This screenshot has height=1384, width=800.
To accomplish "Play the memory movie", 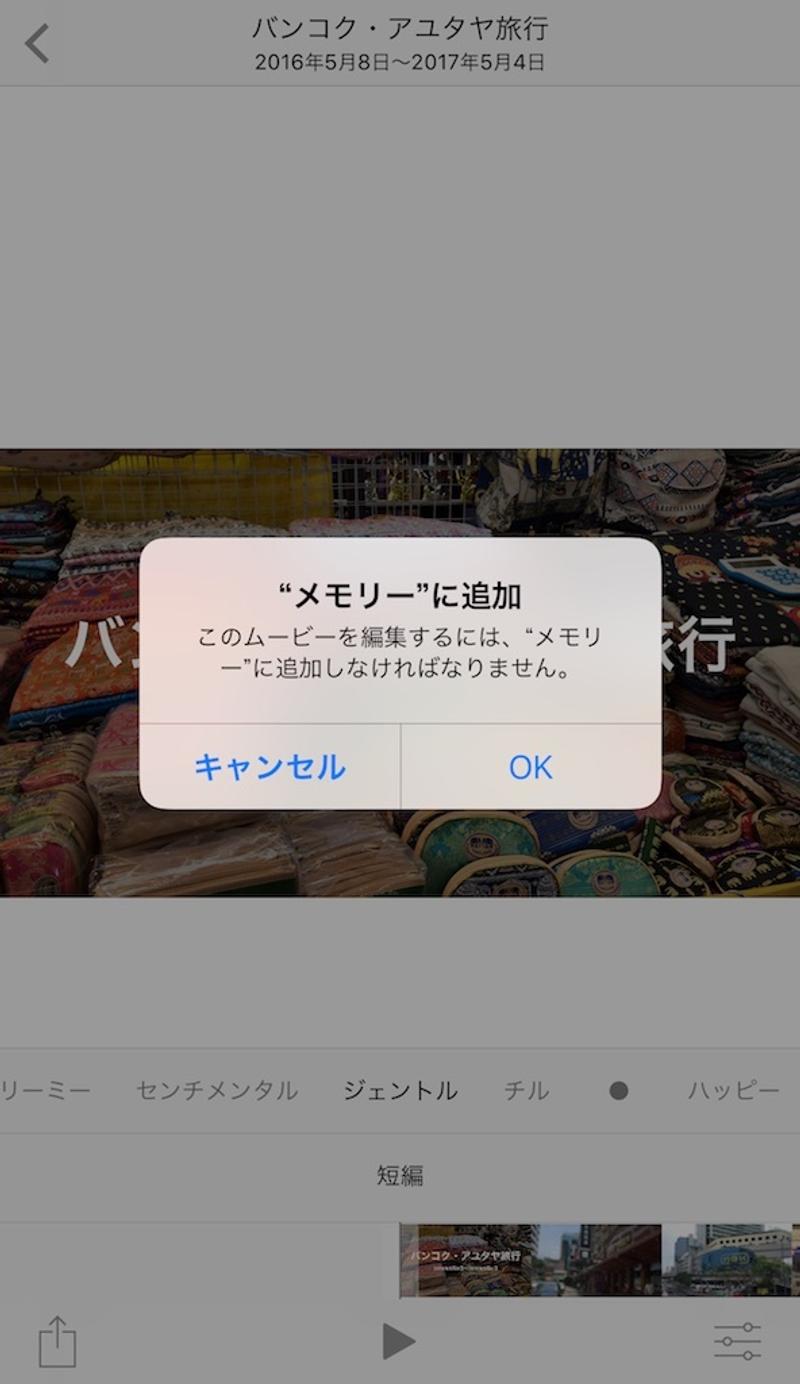I will pyautogui.click(x=398, y=1341).
